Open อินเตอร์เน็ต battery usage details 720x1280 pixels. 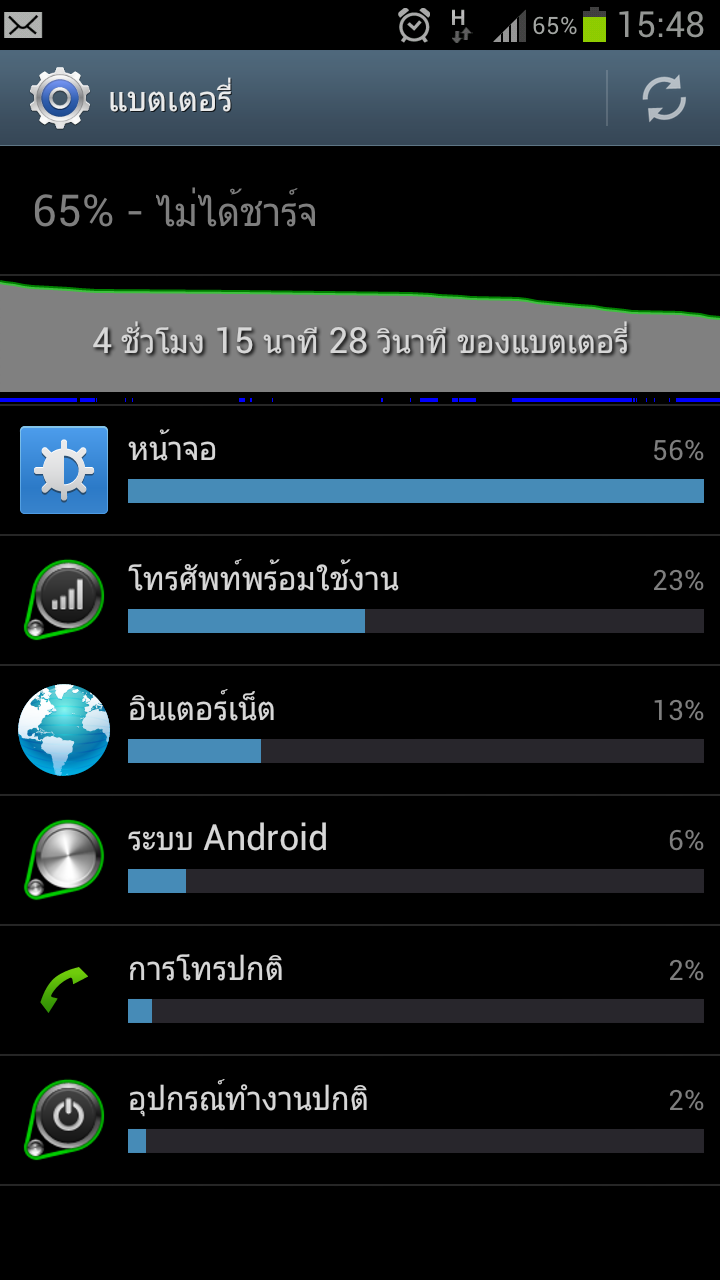pyautogui.click(x=360, y=731)
